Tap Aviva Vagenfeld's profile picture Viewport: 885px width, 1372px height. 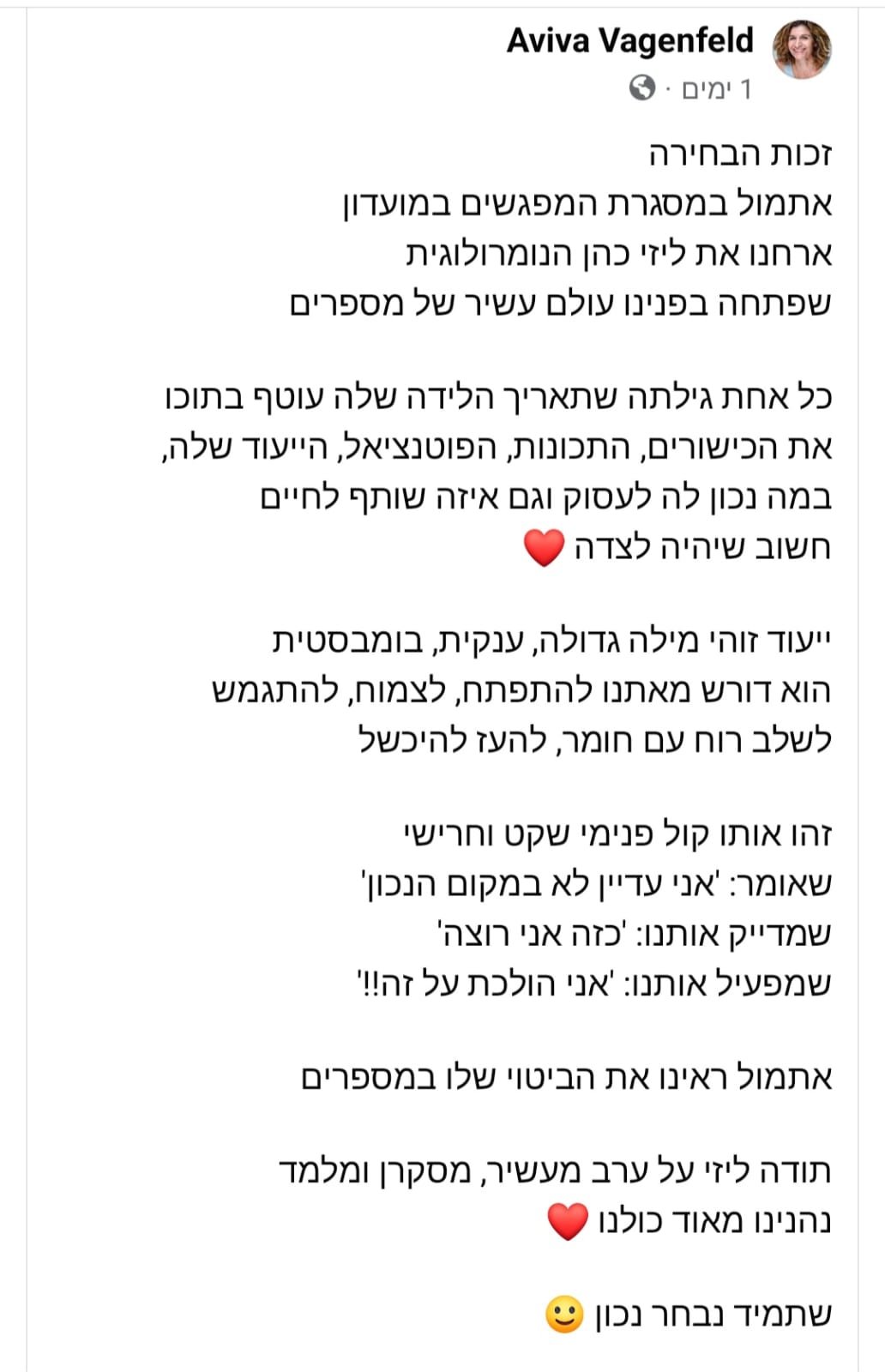click(x=802, y=50)
